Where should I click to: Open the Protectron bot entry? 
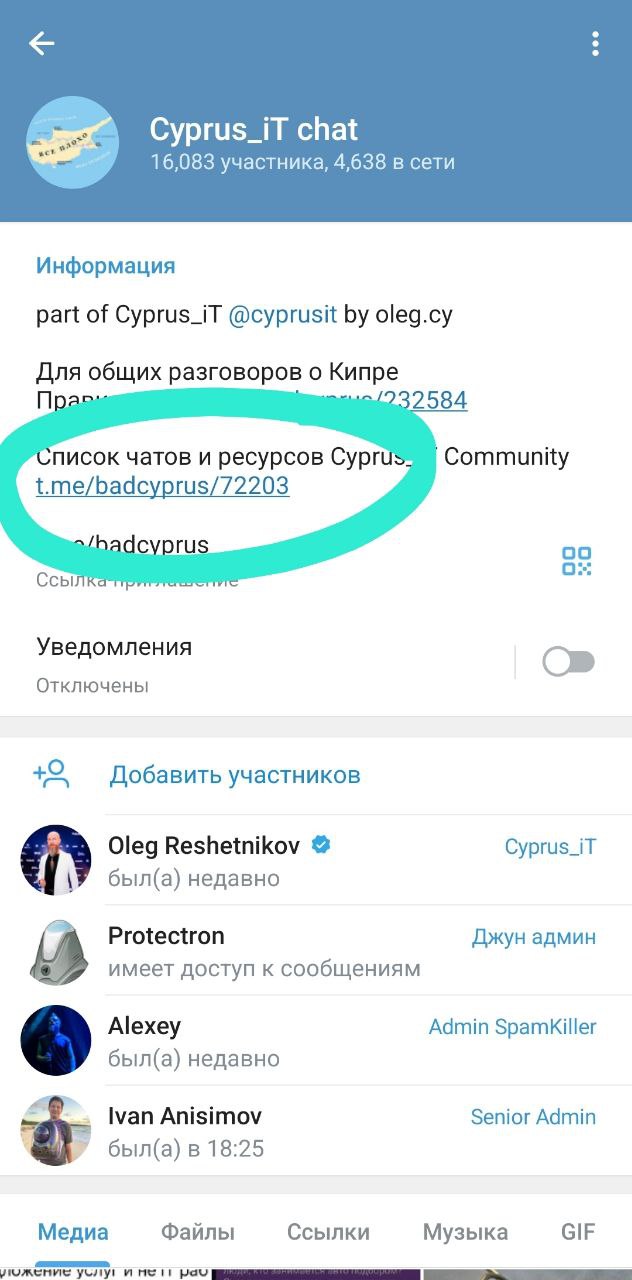pyautogui.click(x=166, y=950)
